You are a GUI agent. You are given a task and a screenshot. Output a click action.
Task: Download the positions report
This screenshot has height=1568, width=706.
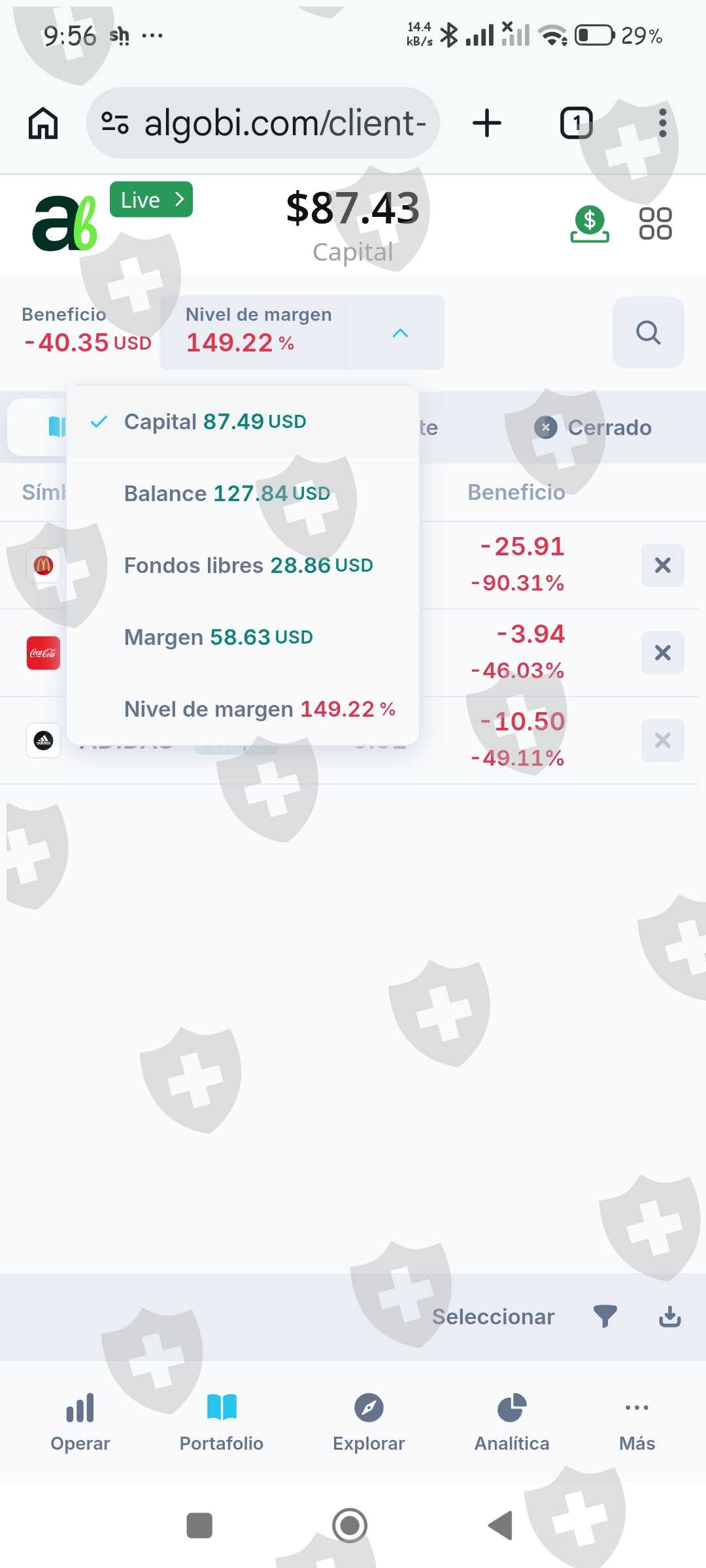tap(670, 1316)
